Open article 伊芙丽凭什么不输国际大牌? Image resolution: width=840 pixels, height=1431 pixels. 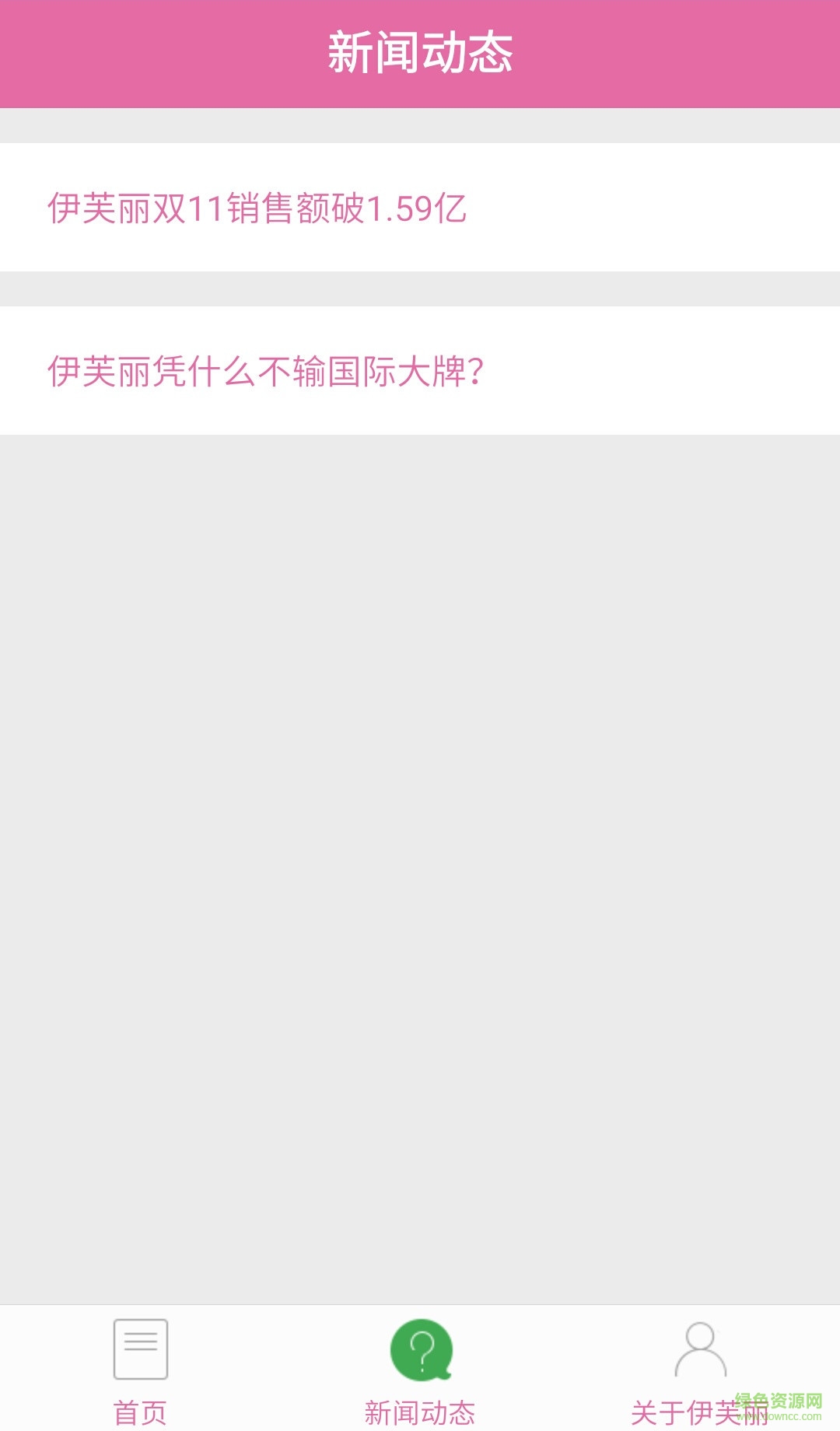tap(266, 372)
